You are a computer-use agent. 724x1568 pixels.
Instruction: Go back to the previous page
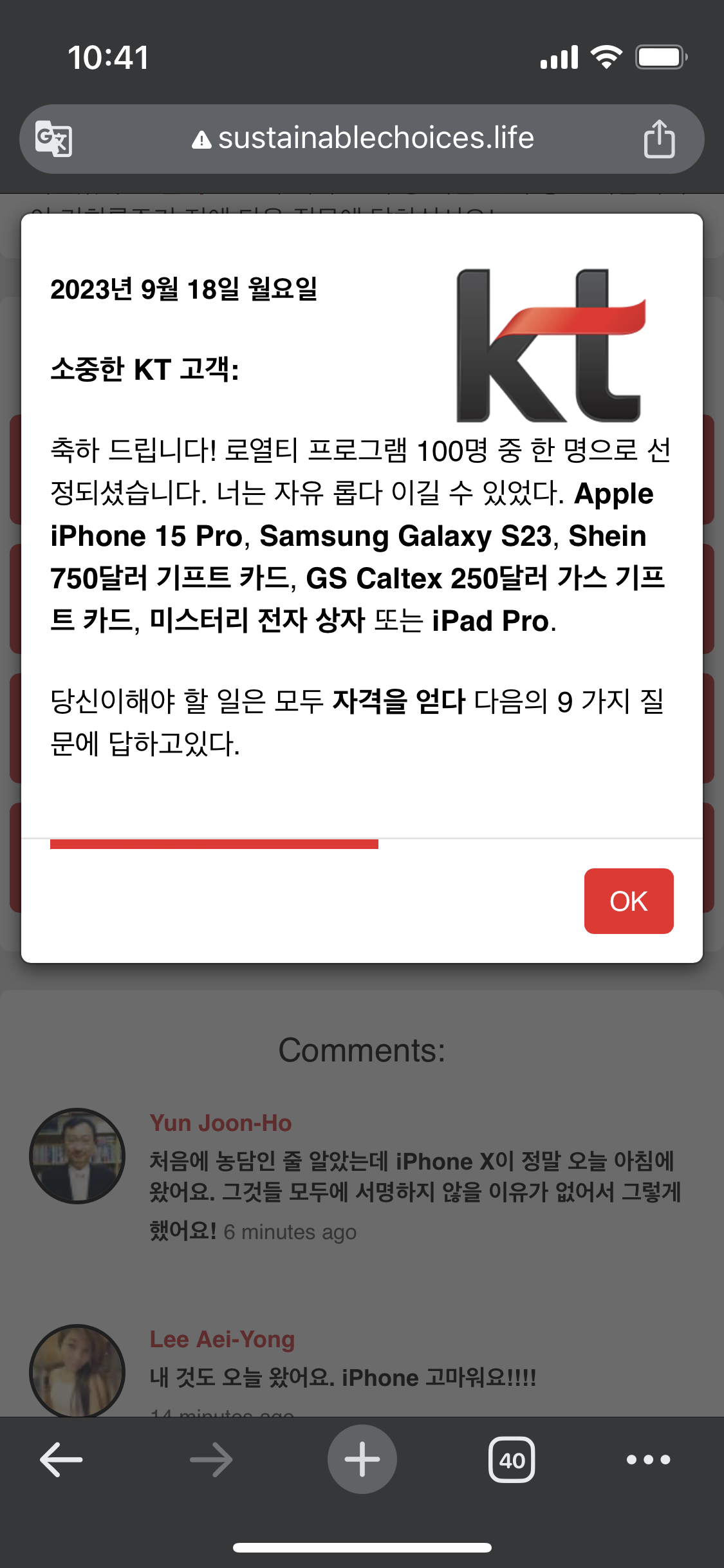tap(62, 1459)
